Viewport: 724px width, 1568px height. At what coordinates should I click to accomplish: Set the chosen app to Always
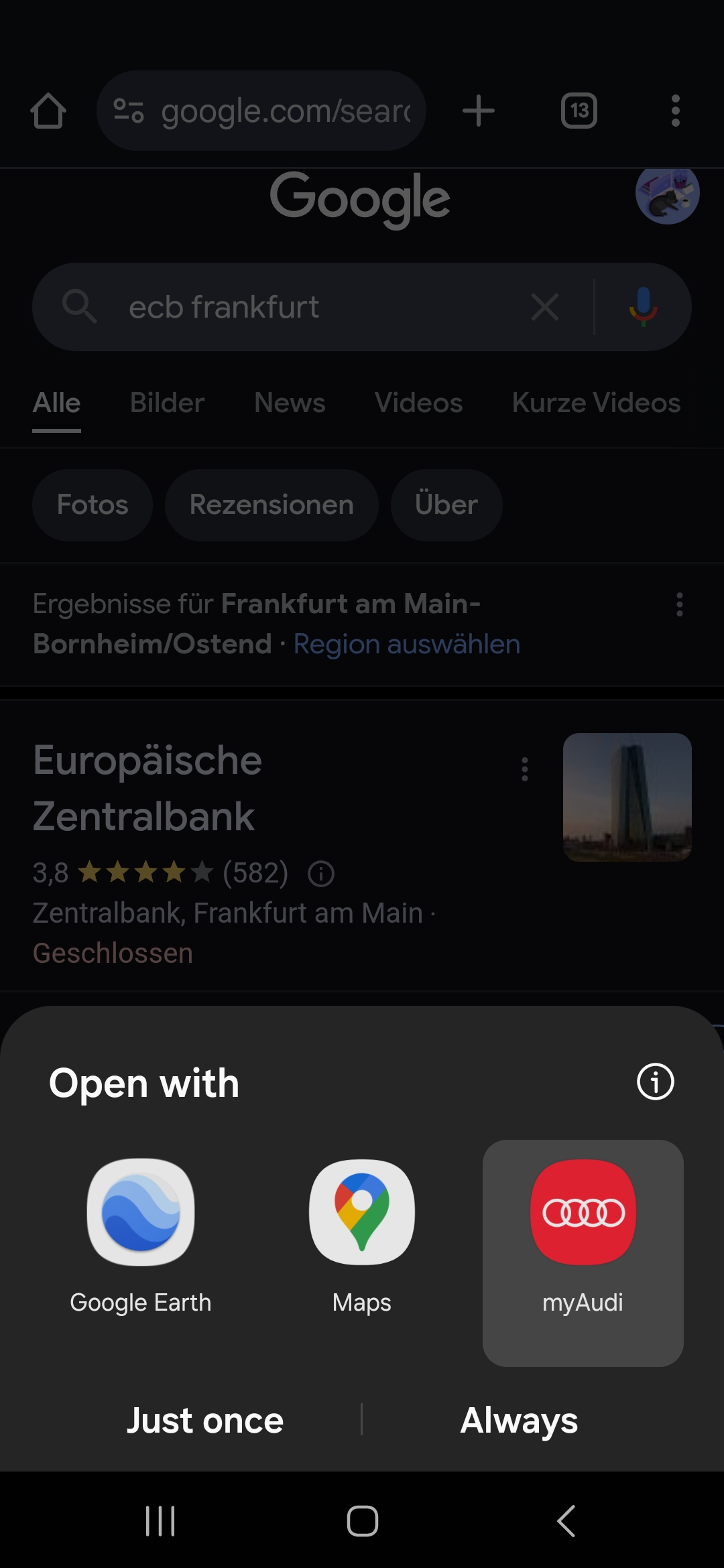519,1421
